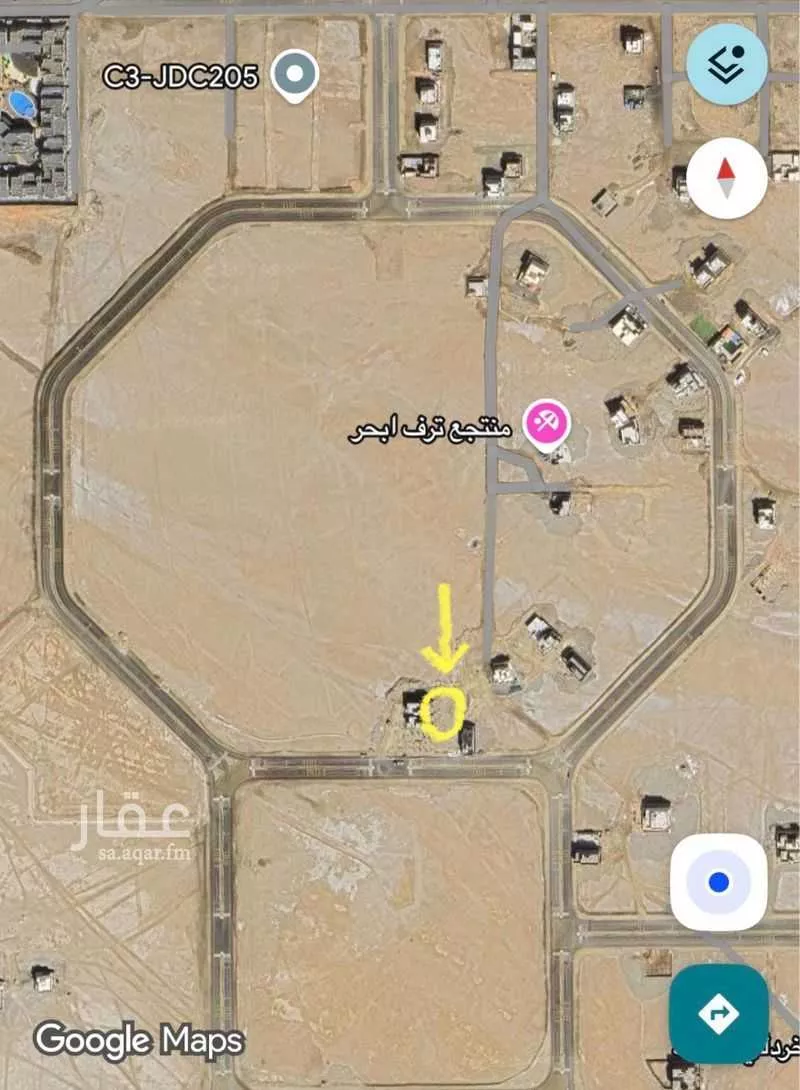This screenshot has height=1090, width=800.
Task: Open directions with the arrow button
Action: click(718, 1014)
